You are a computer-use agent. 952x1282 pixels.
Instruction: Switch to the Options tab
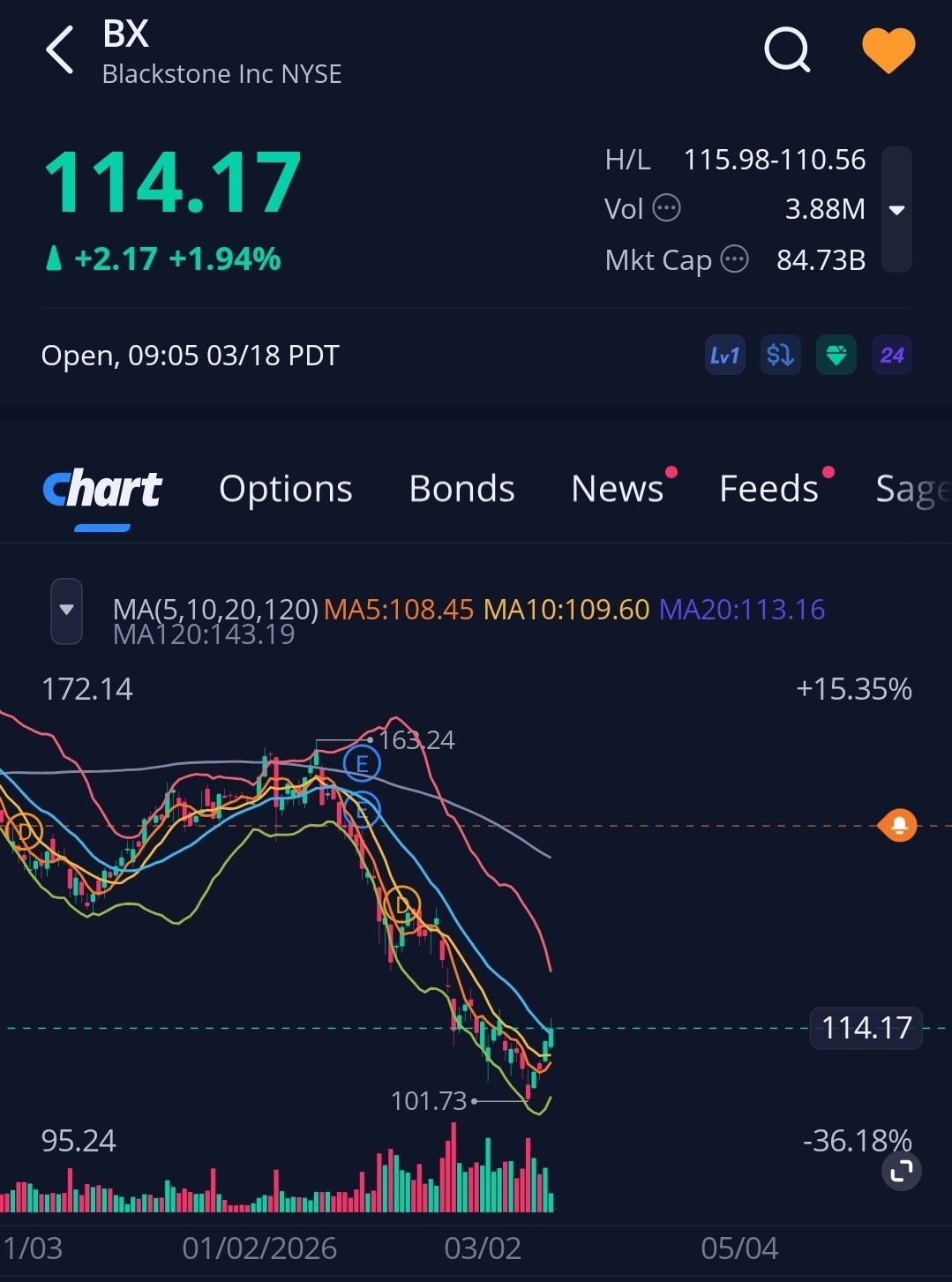[x=285, y=489]
